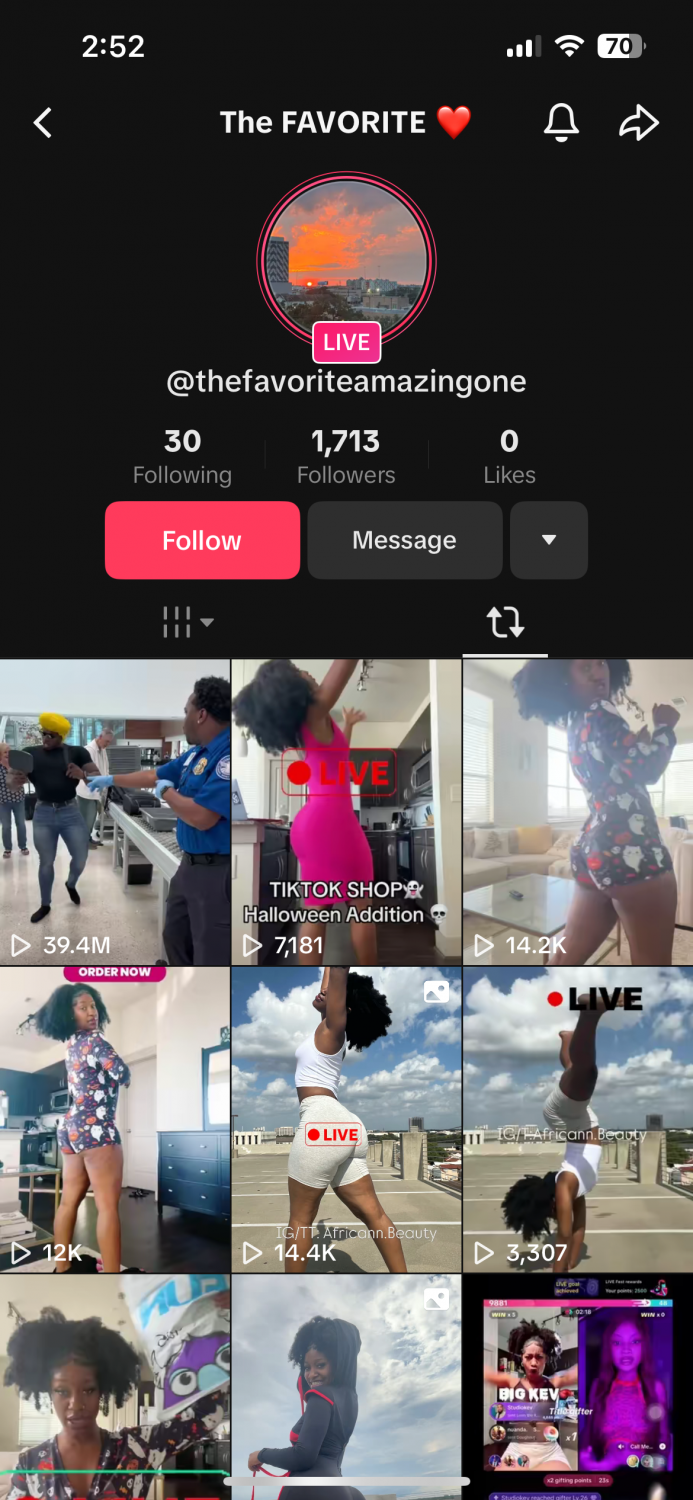The image size is (693, 1500).
Task: Play the handstand video with 3,307 views
Action: [x=577, y=1118]
